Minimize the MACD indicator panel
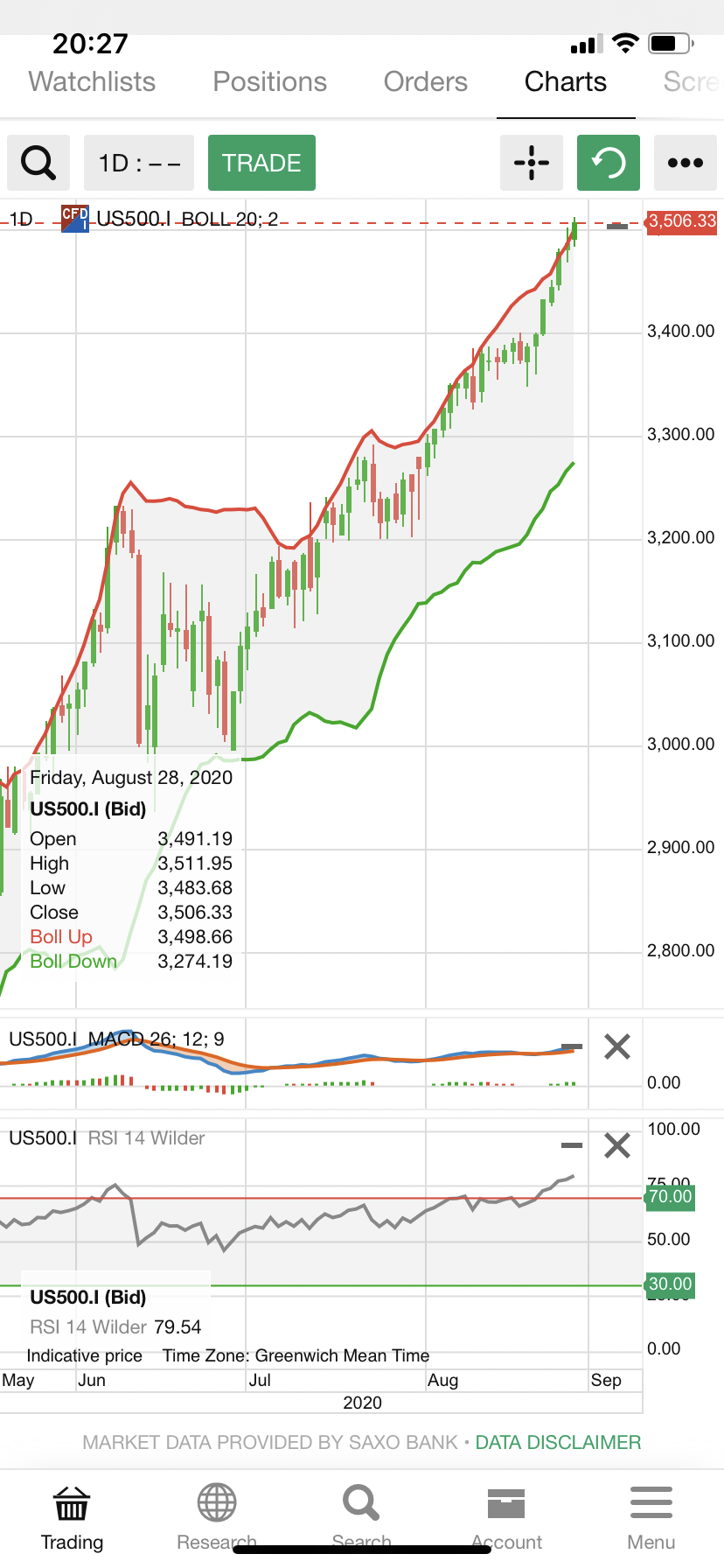This screenshot has height=1568, width=724. pyautogui.click(x=572, y=1046)
